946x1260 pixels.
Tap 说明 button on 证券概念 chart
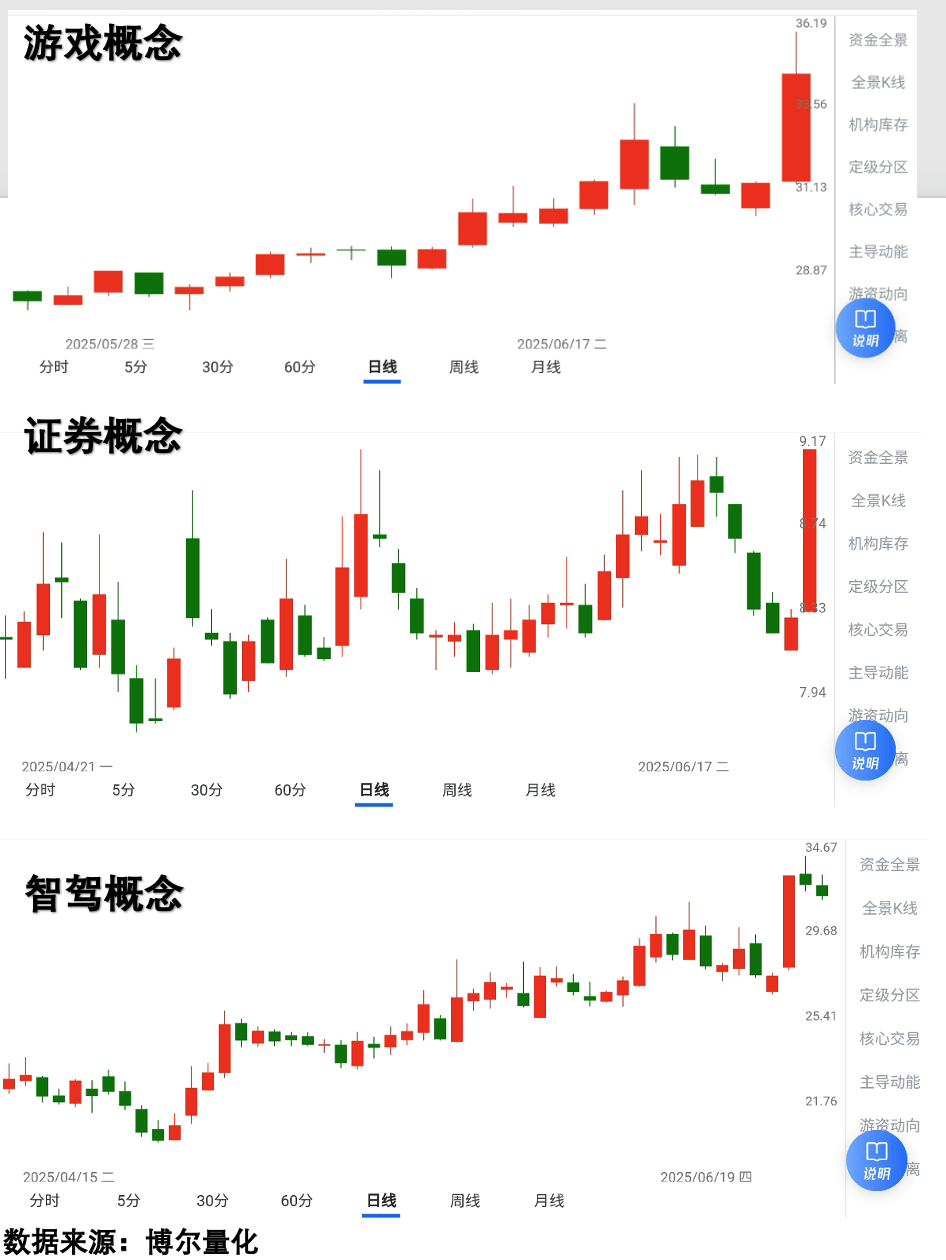tap(864, 750)
